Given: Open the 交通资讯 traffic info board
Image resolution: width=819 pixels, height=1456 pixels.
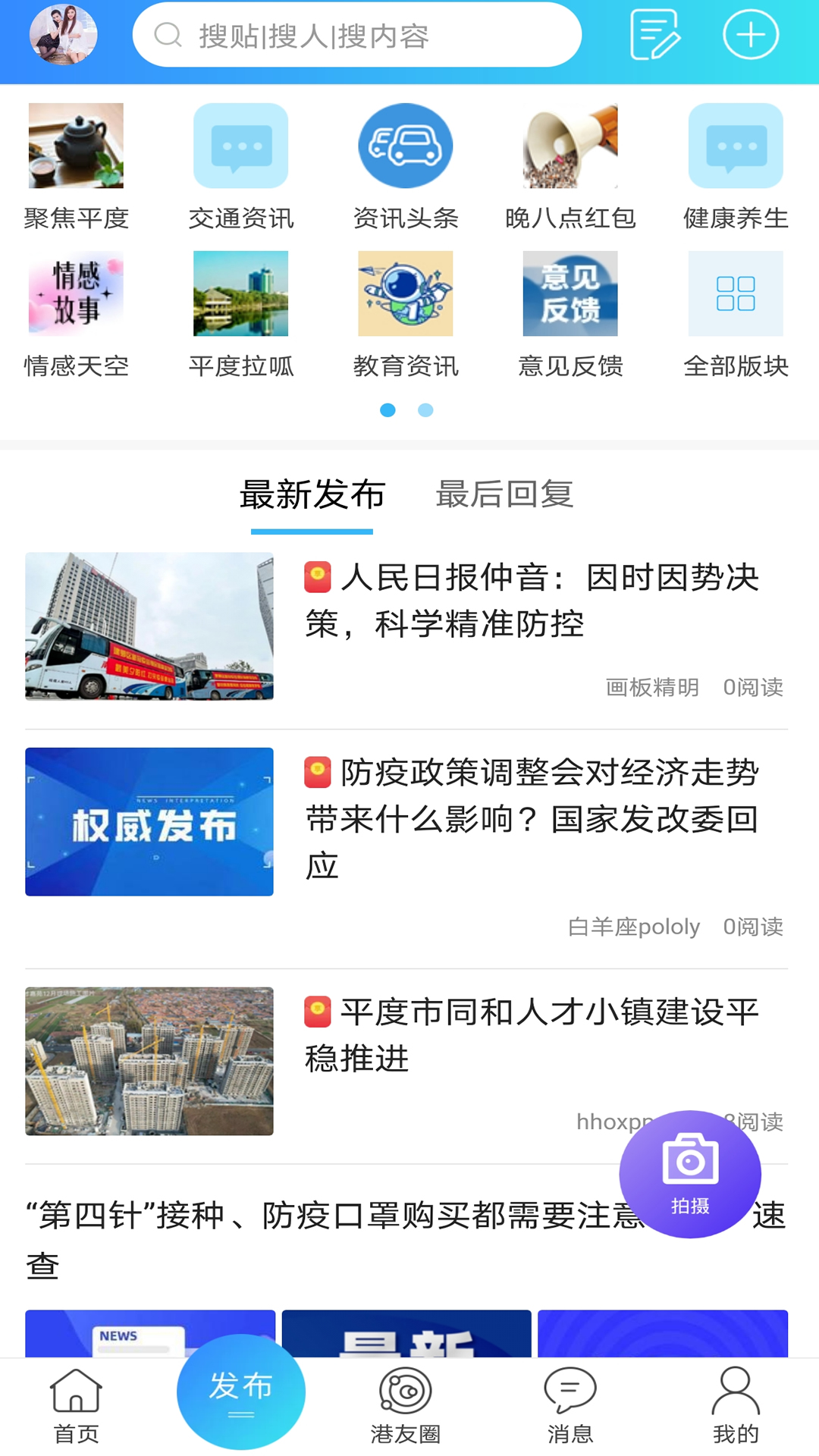Looking at the screenshot, I should click(240, 146).
